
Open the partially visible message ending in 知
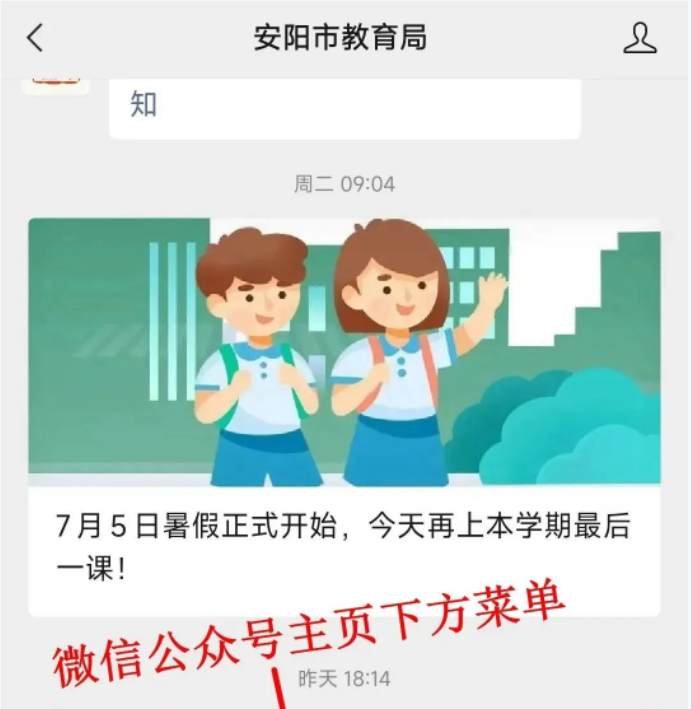(344, 106)
